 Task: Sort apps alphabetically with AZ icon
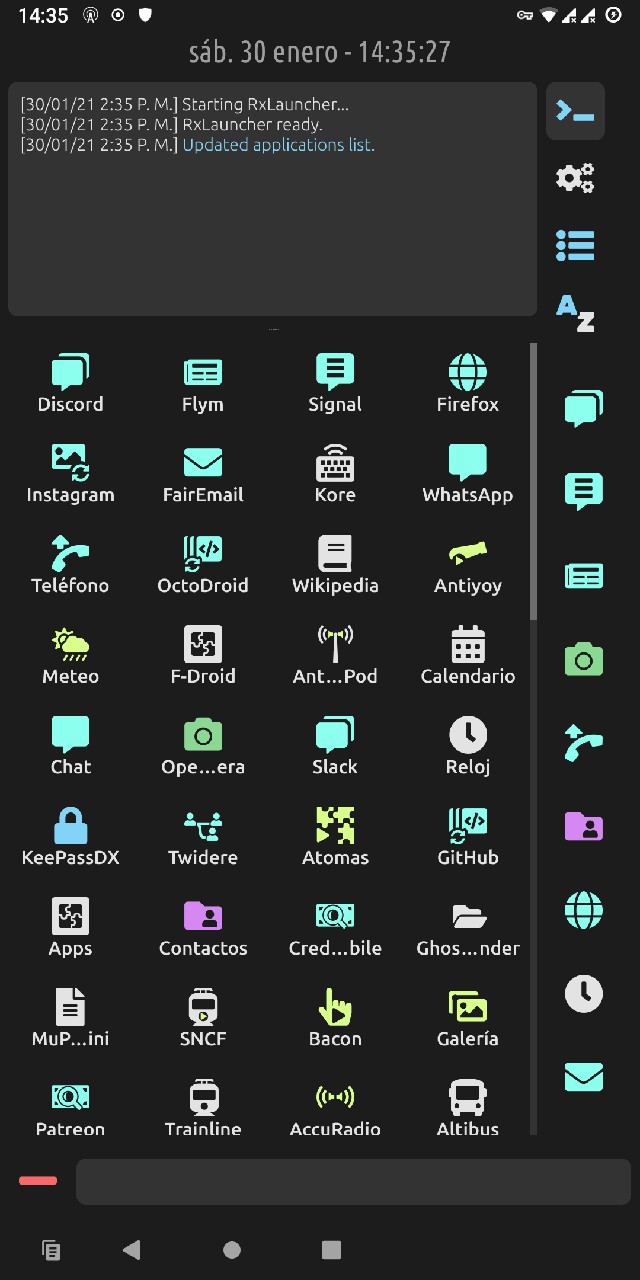pyautogui.click(x=575, y=313)
